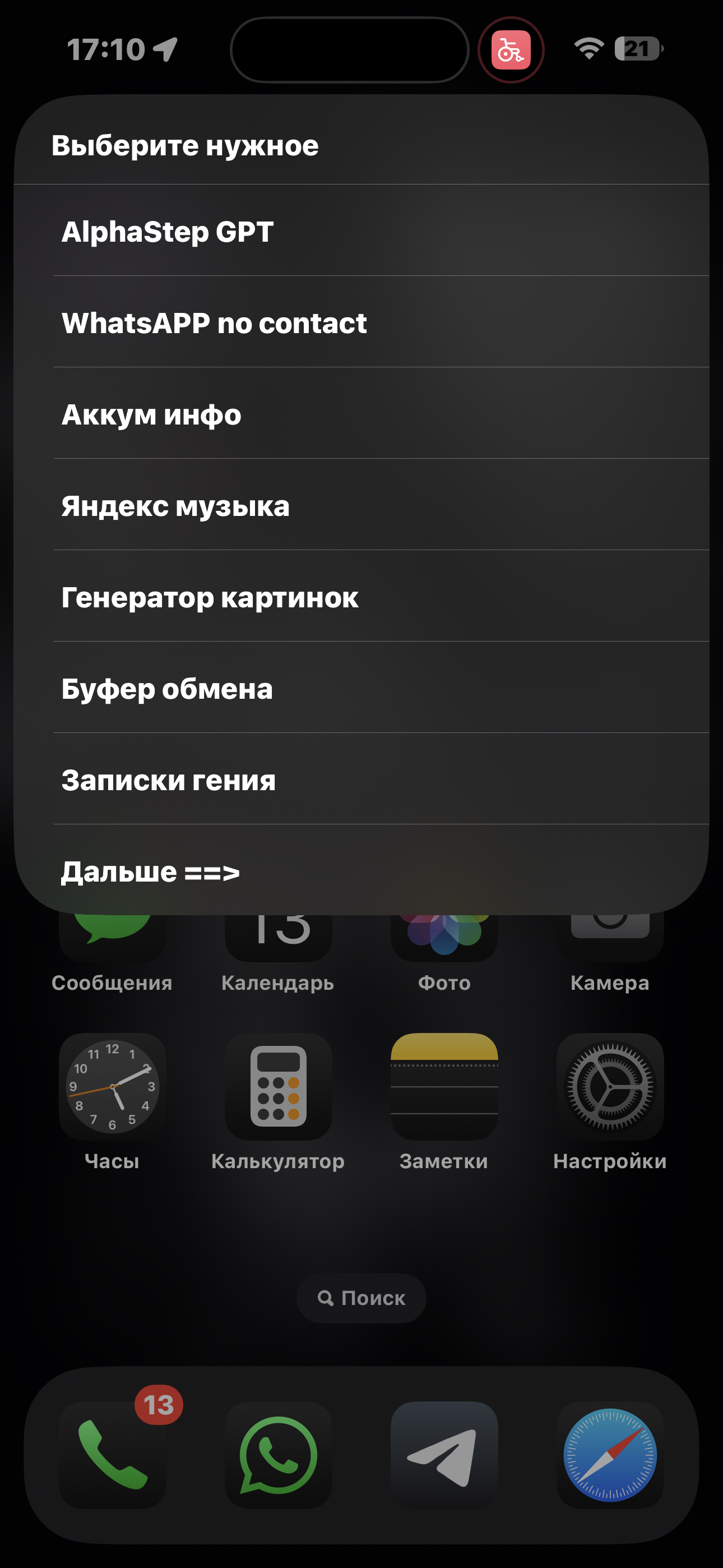
Task: Choose WhatsAPP no contact option
Action: point(361,322)
